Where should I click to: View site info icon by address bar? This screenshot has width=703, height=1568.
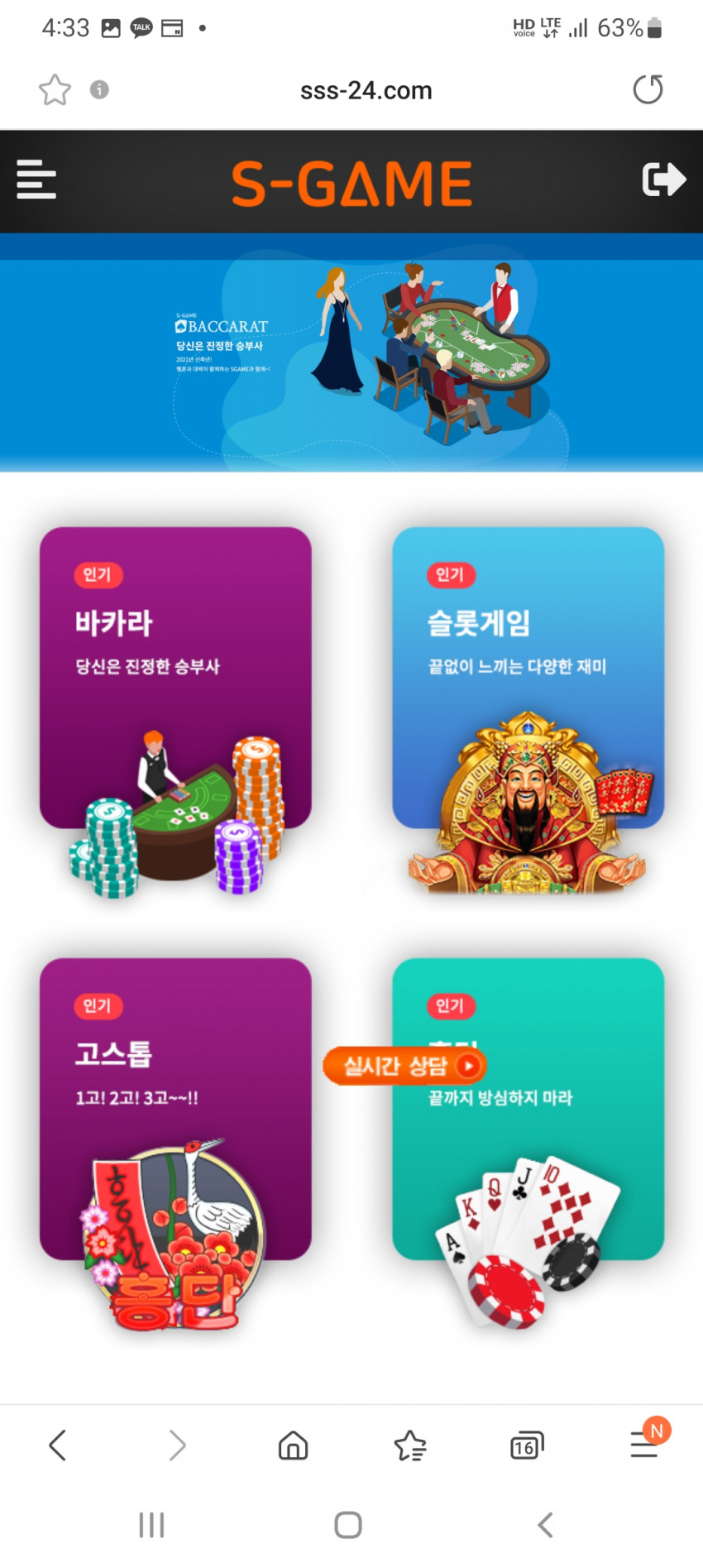[99, 89]
